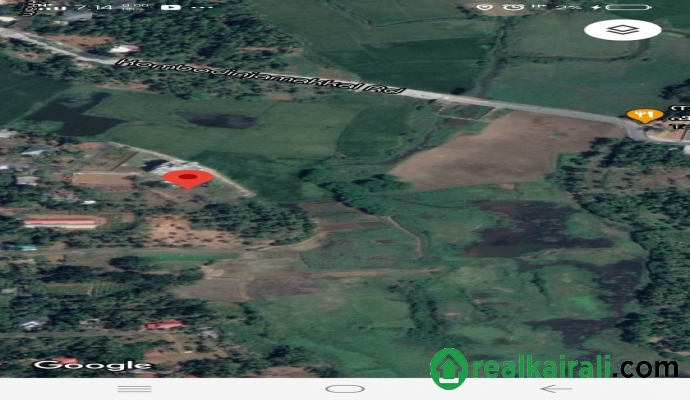Image resolution: width=690 pixels, height=400 pixels.
Task: Tap the red dropped pin marker
Action: click(187, 178)
